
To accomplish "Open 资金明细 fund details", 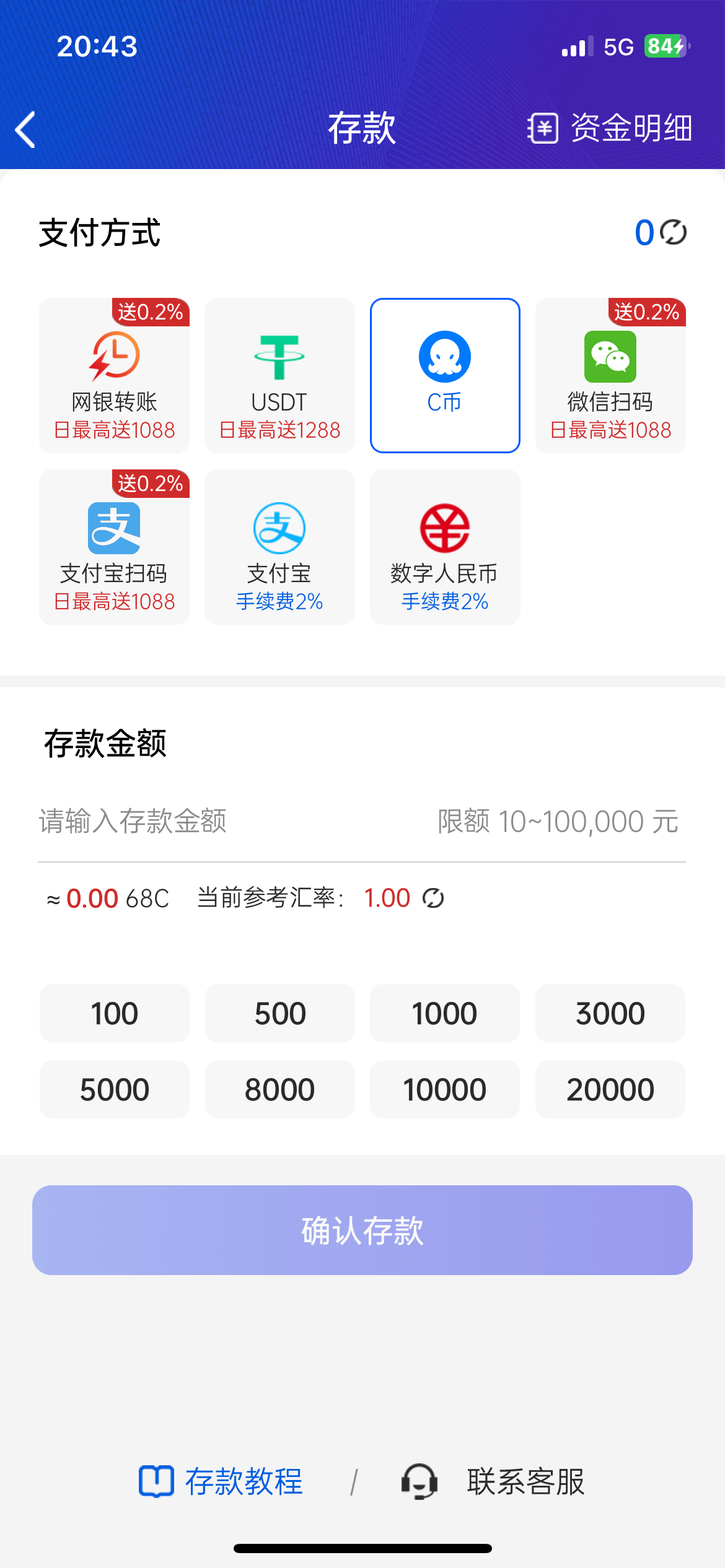I will pyautogui.click(x=610, y=128).
